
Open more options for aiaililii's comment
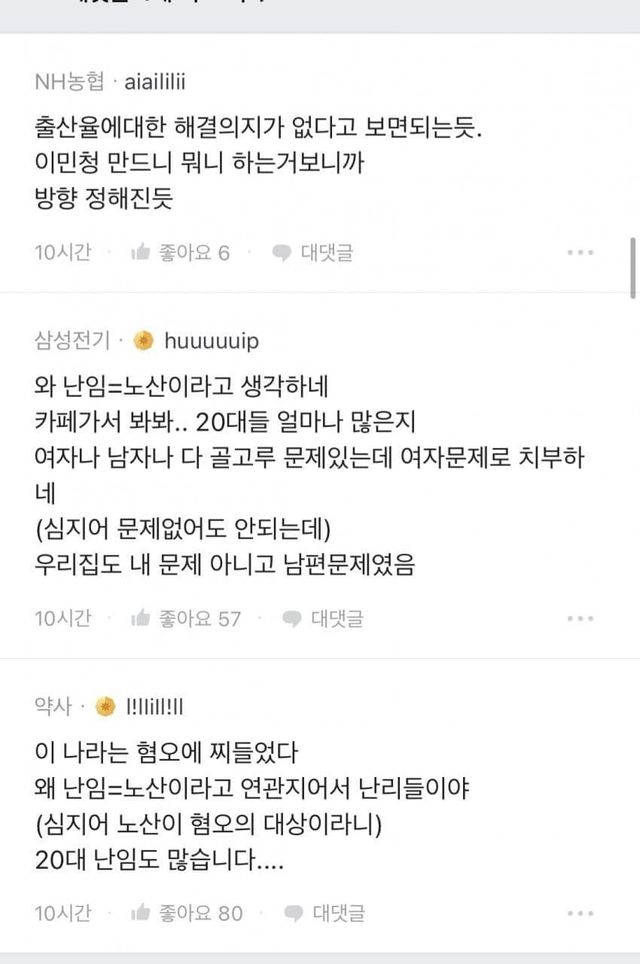[x=580, y=253]
